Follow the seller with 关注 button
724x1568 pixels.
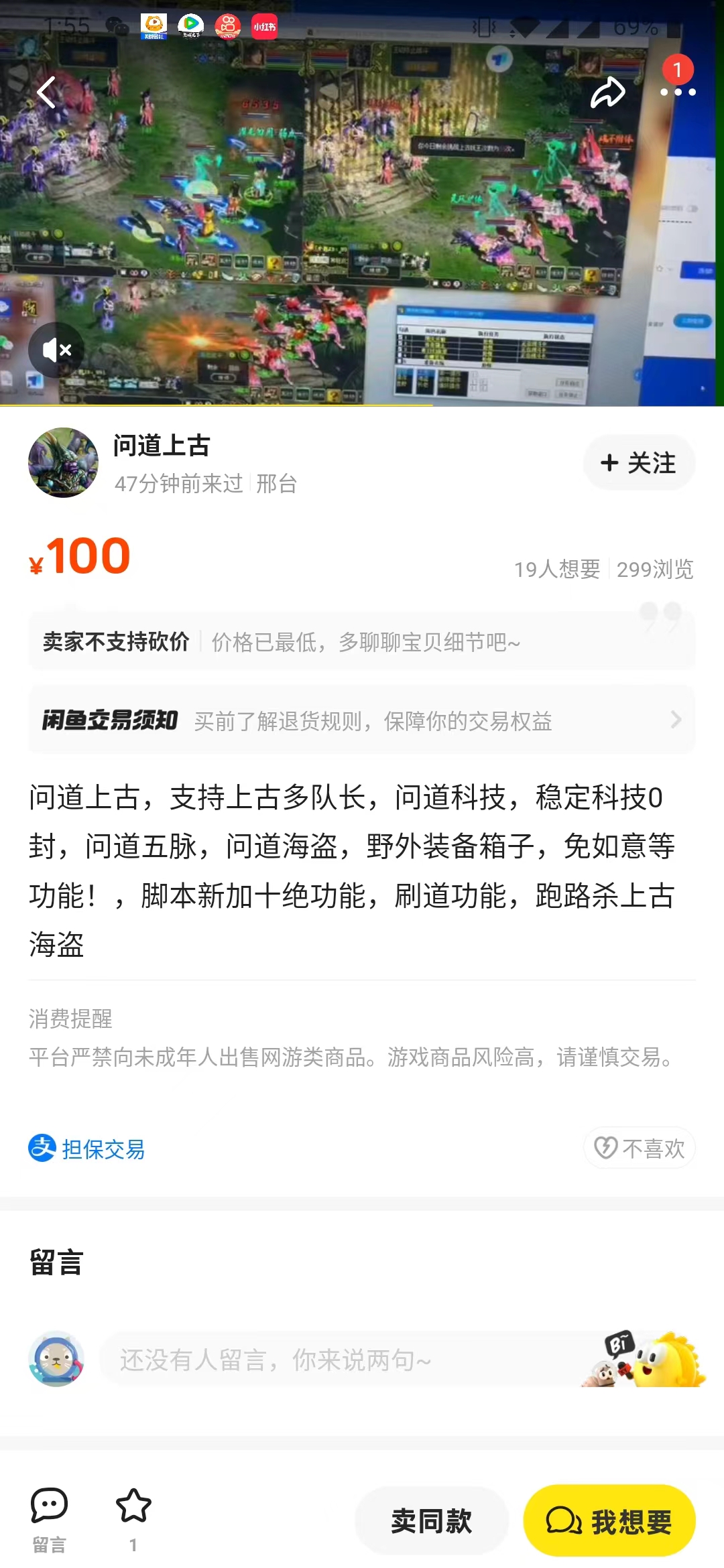click(639, 463)
